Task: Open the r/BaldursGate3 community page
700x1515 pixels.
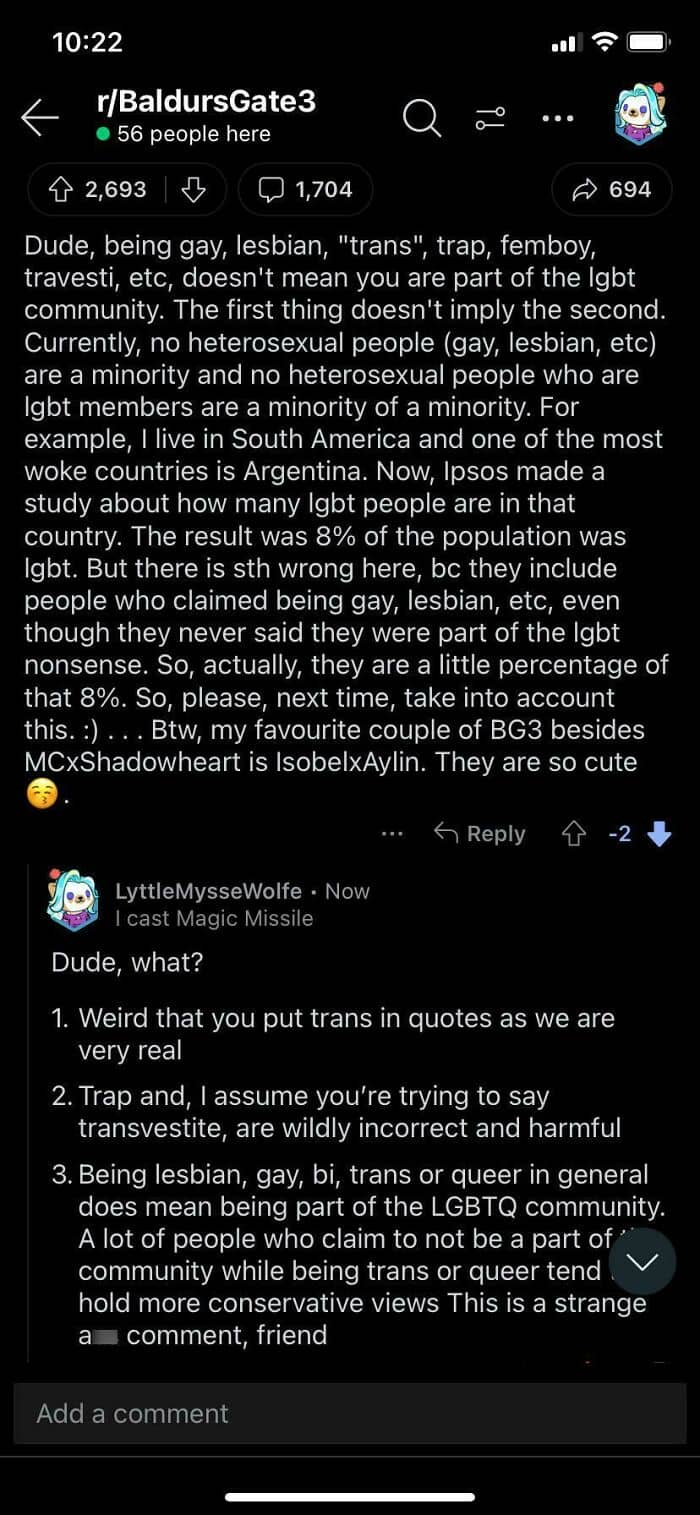Action: click(x=205, y=101)
